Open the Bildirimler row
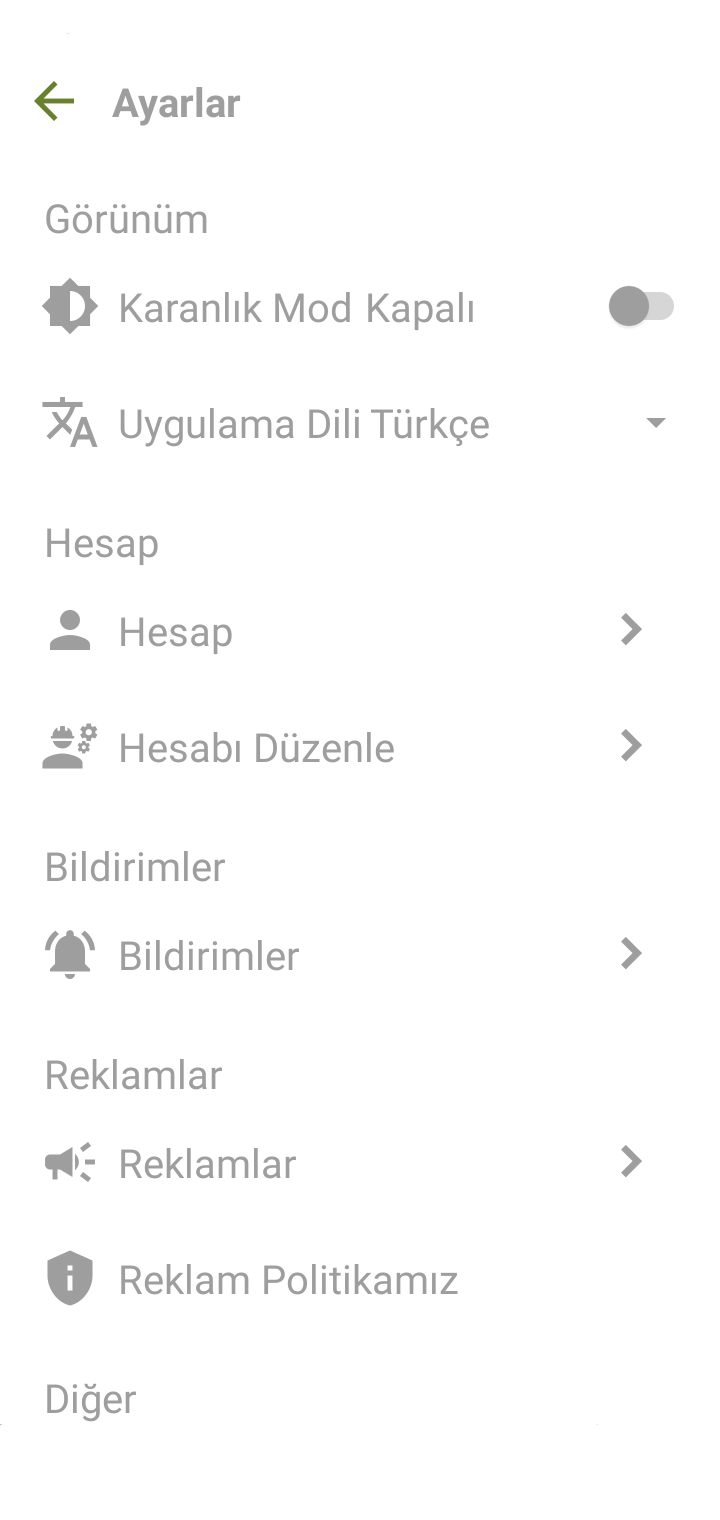 (340, 956)
